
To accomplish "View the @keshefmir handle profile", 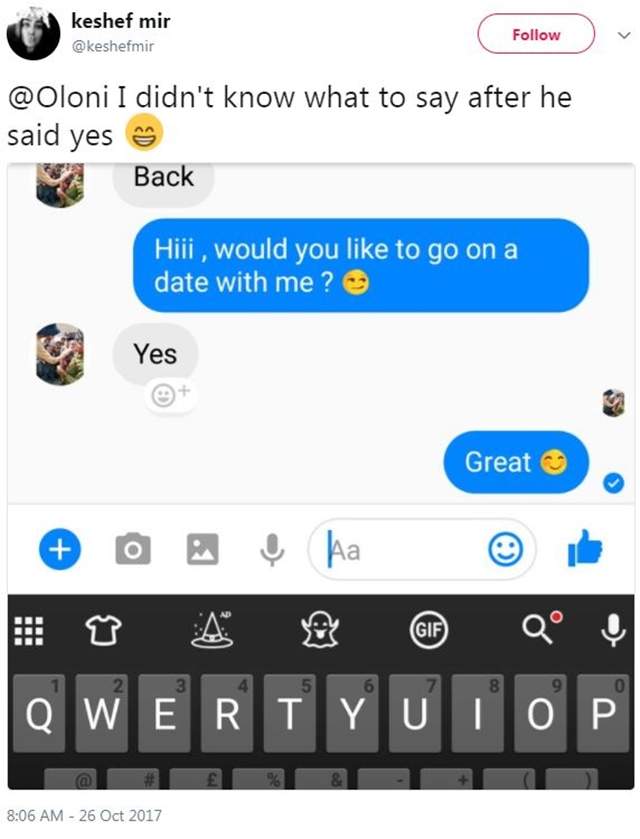I will click(113, 46).
